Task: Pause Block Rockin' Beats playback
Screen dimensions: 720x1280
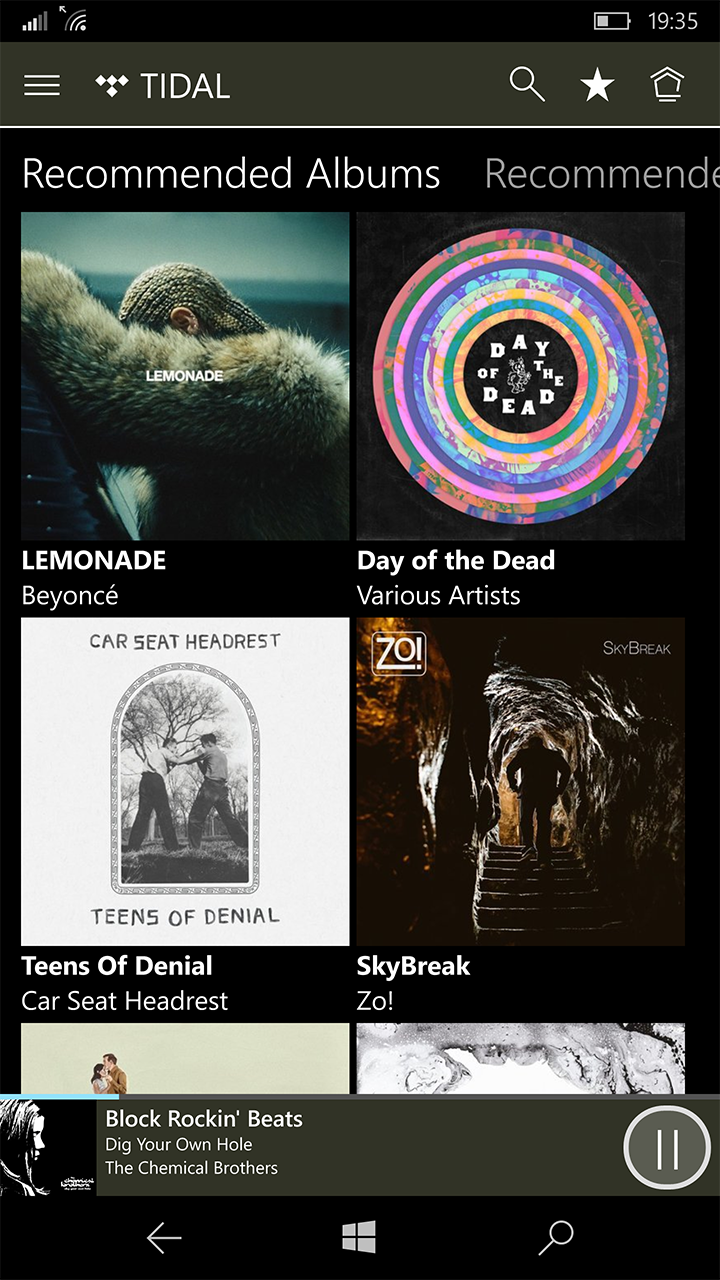Action: 667,1148
